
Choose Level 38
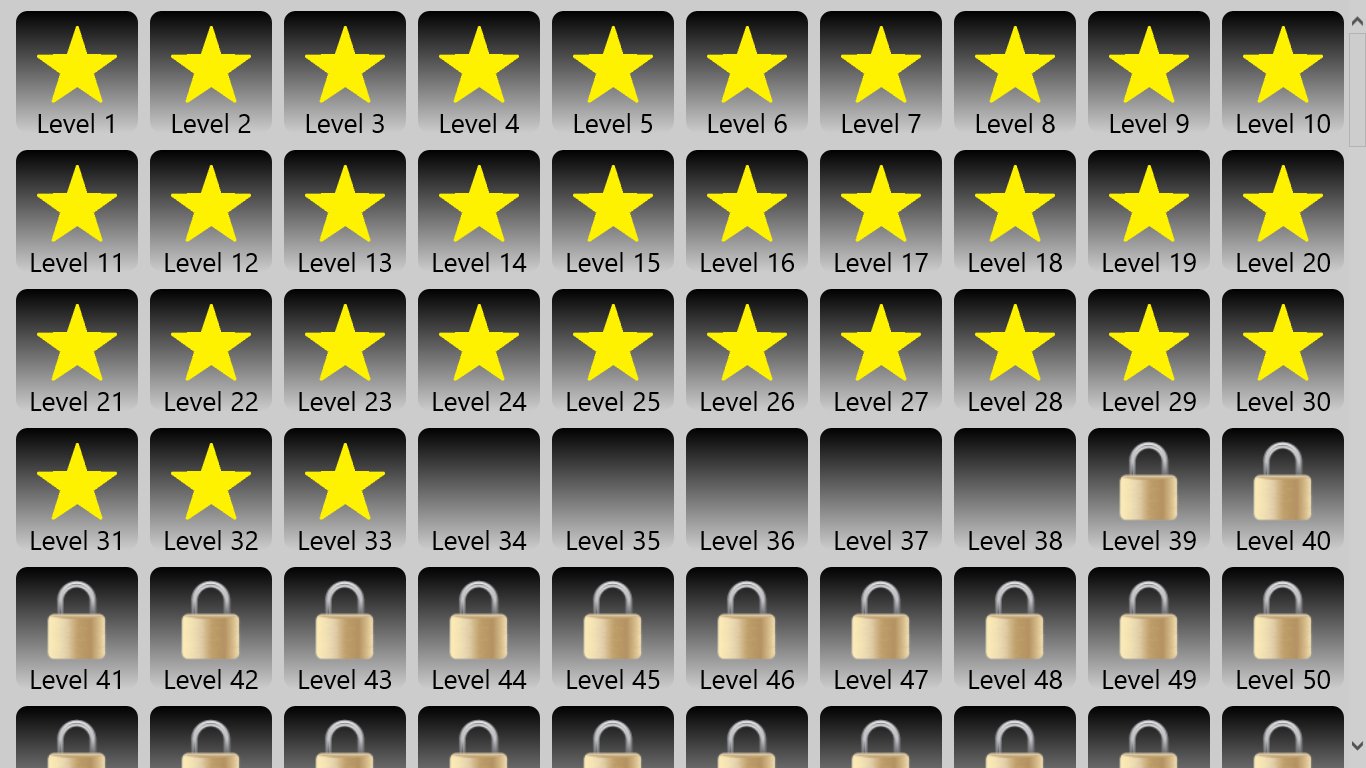(x=1015, y=490)
